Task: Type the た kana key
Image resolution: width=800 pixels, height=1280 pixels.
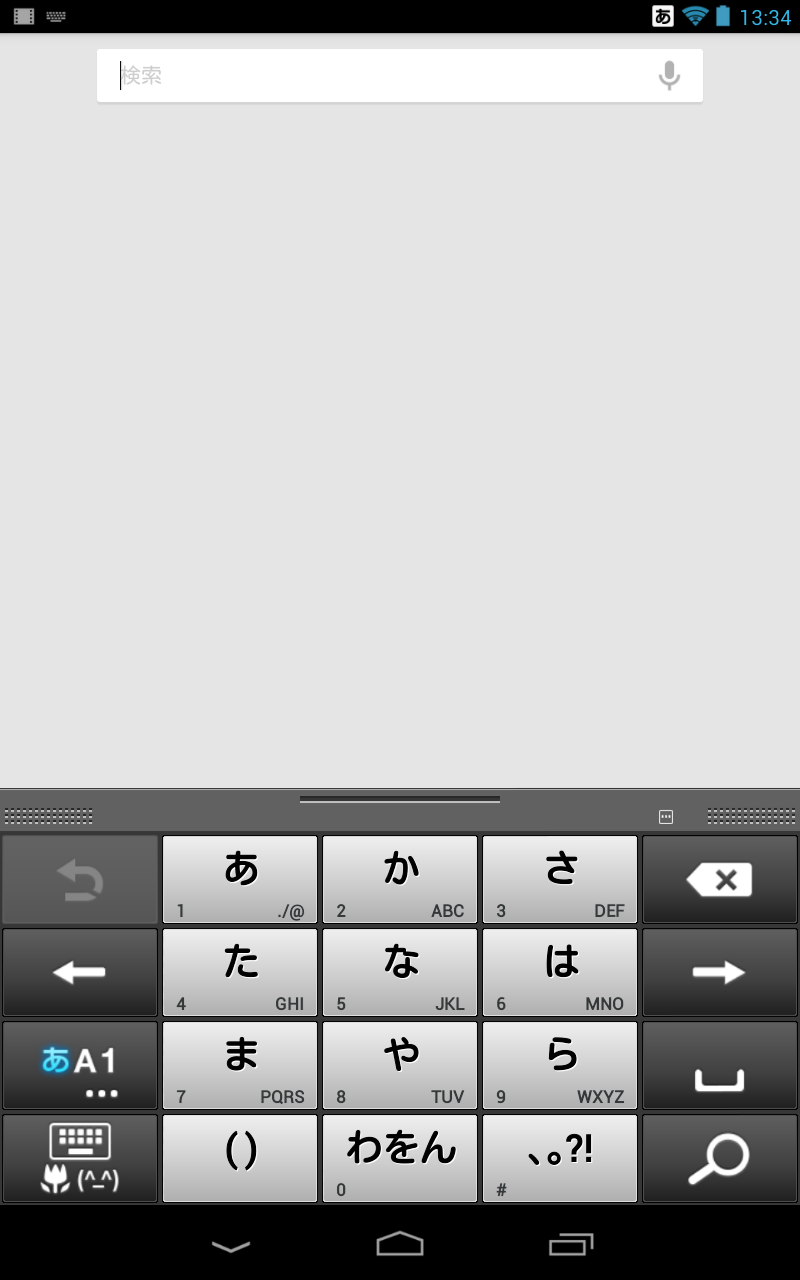Action: pyautogui.click(x=240, y=972)
